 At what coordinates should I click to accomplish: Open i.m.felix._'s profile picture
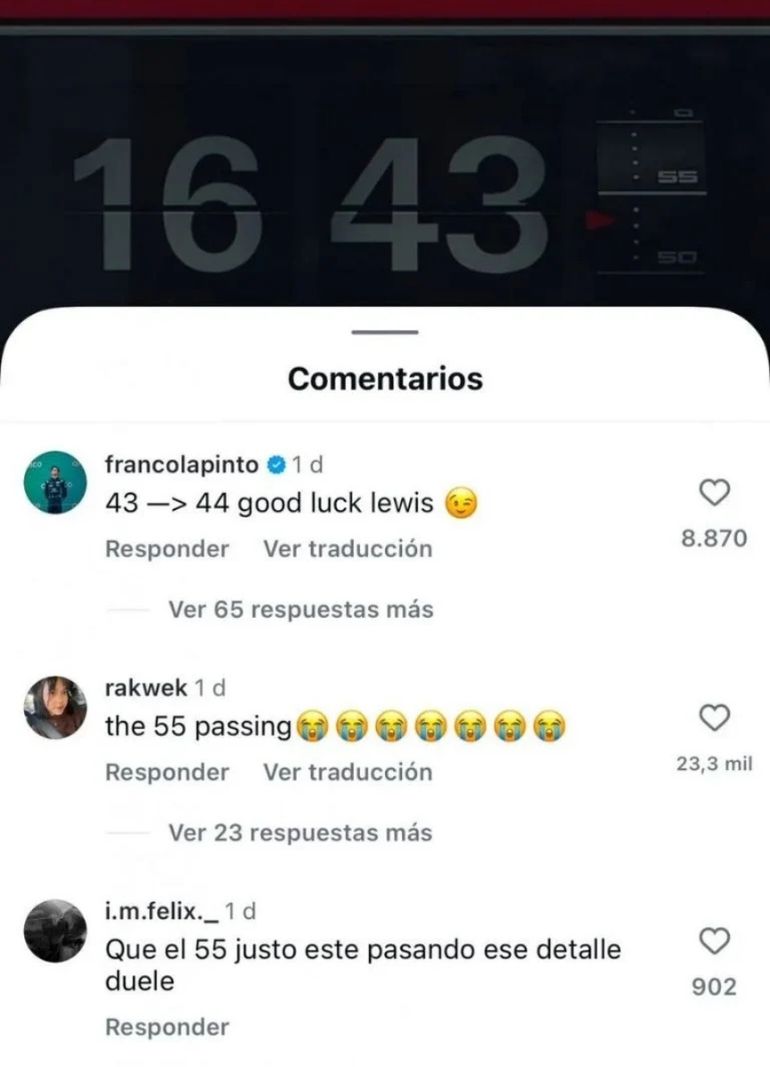(55, 928)
